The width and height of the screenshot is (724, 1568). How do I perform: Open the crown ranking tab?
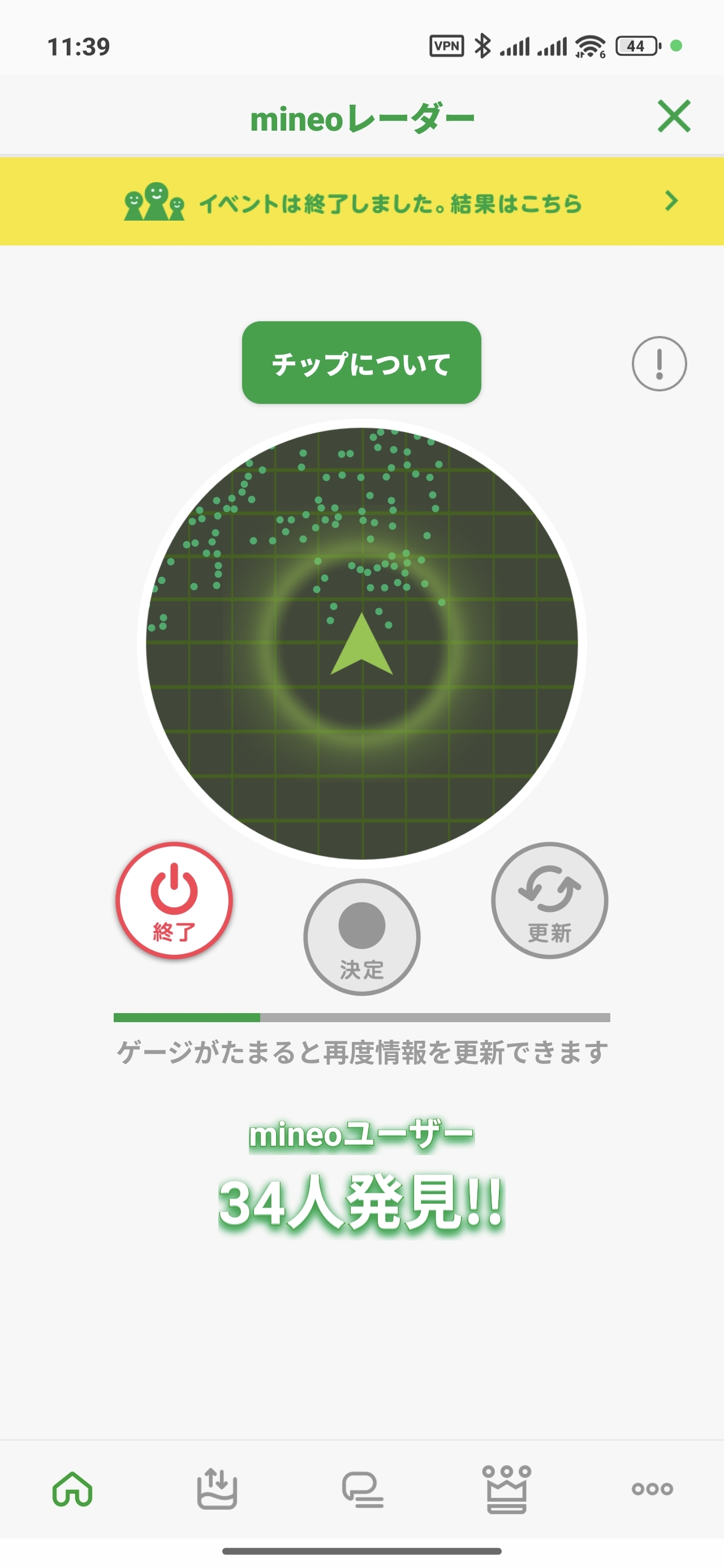[x=507, y=1489]
